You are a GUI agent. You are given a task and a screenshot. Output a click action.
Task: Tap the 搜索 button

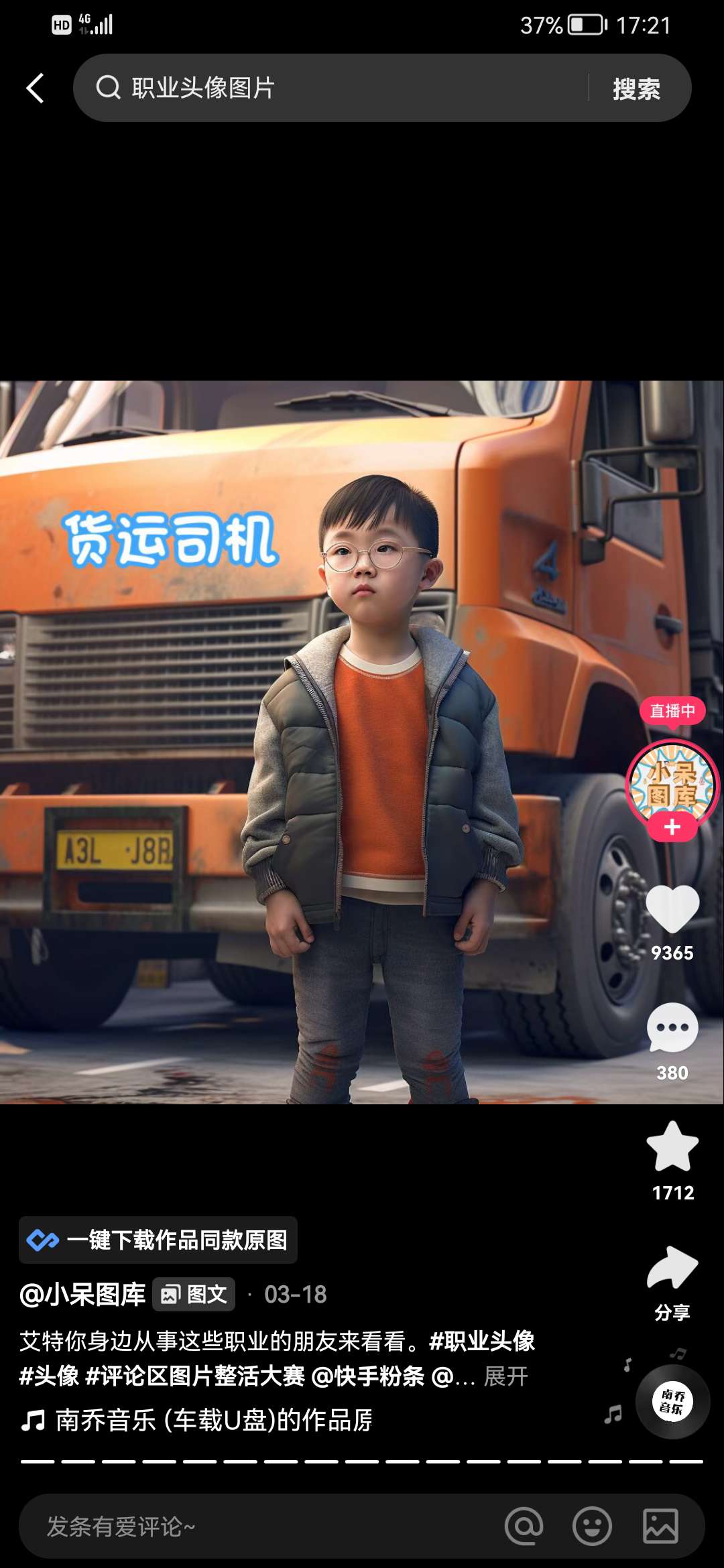coord(636,88)
